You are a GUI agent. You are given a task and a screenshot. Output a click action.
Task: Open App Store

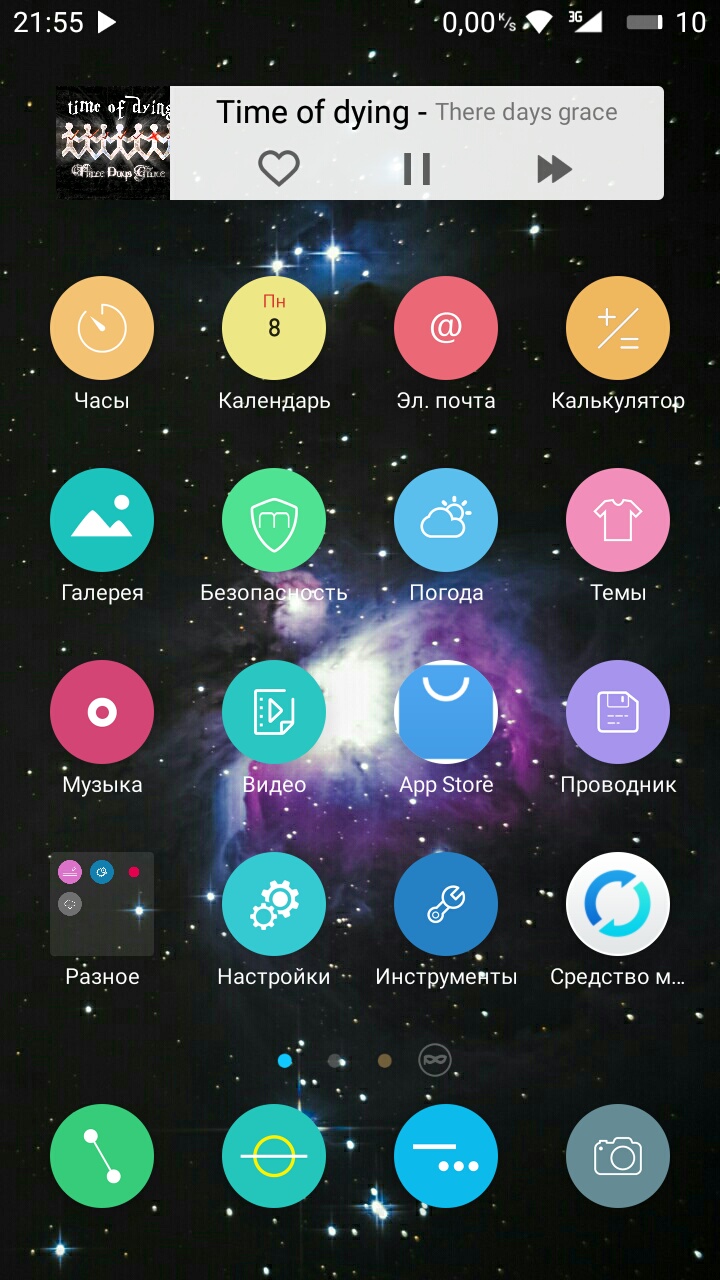point(446,712)
